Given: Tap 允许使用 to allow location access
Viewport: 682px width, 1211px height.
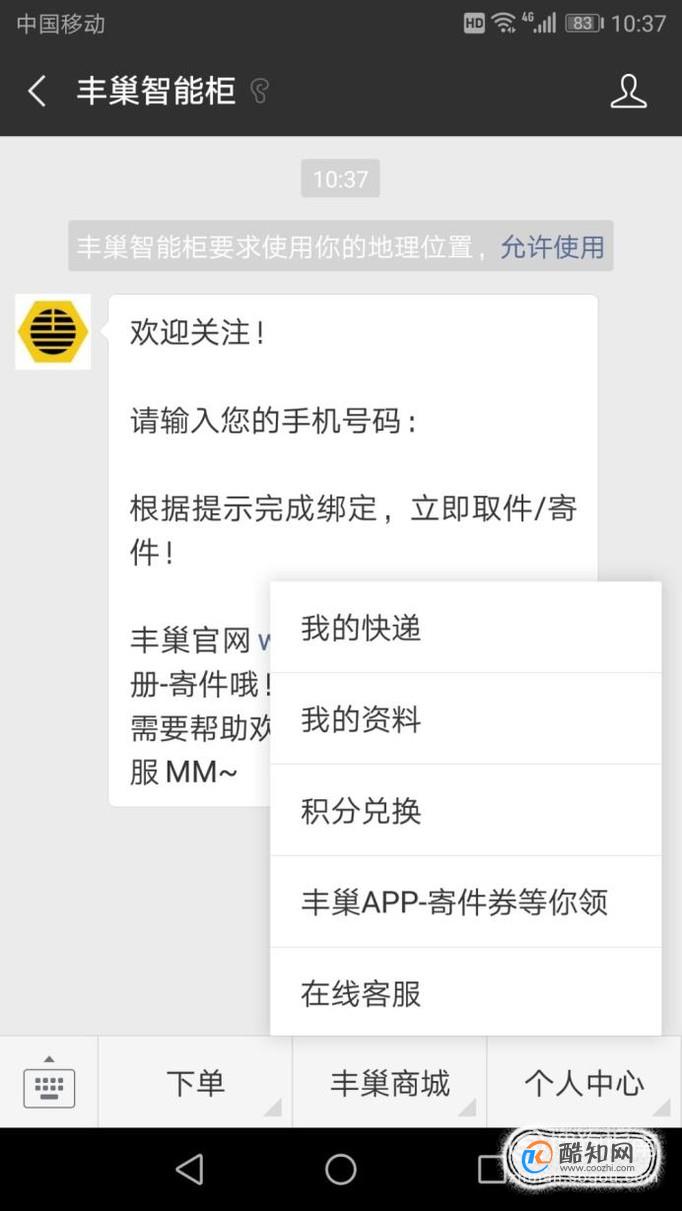Looking at the screenshot, I should coord(552,246).
